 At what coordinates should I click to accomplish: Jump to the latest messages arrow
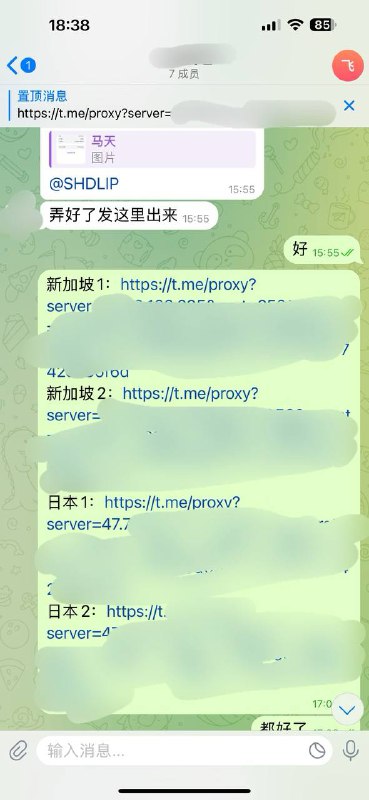click(347, 710)
